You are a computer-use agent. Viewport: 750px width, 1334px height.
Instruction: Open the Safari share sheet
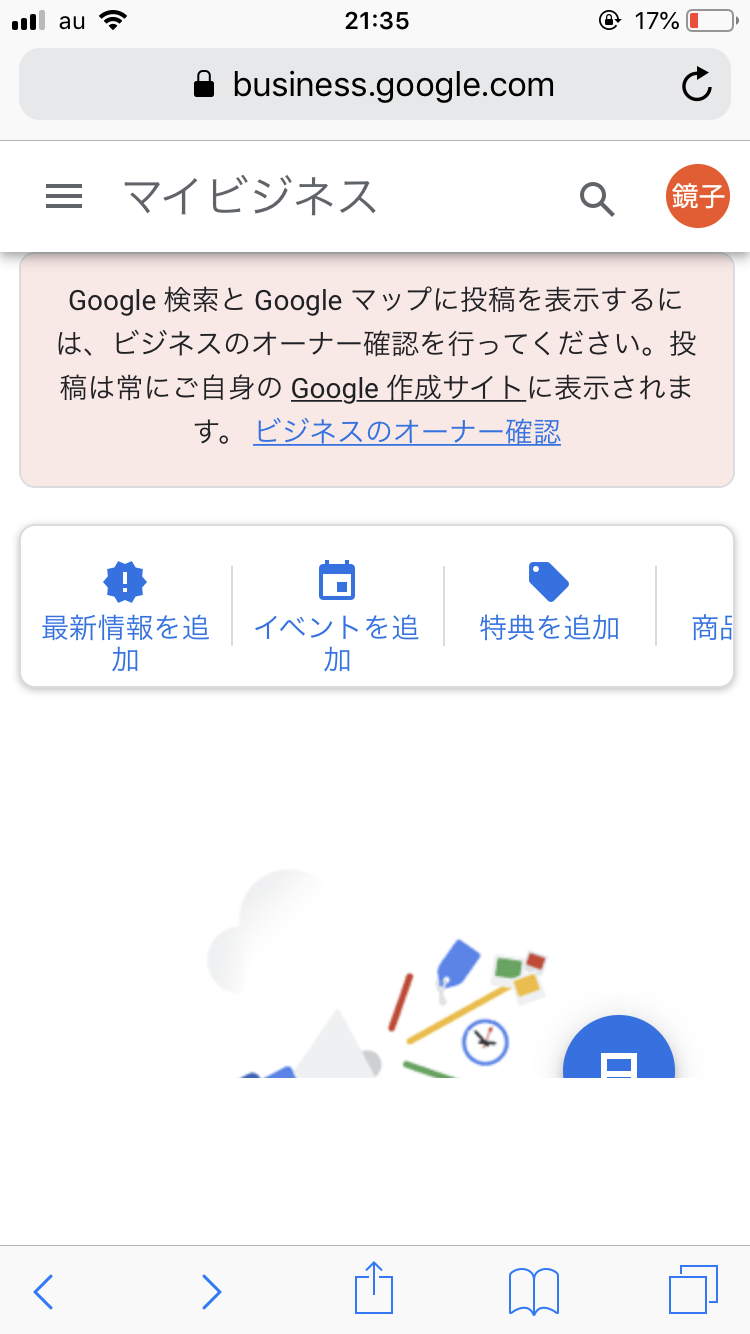(x=374, y=1288)
